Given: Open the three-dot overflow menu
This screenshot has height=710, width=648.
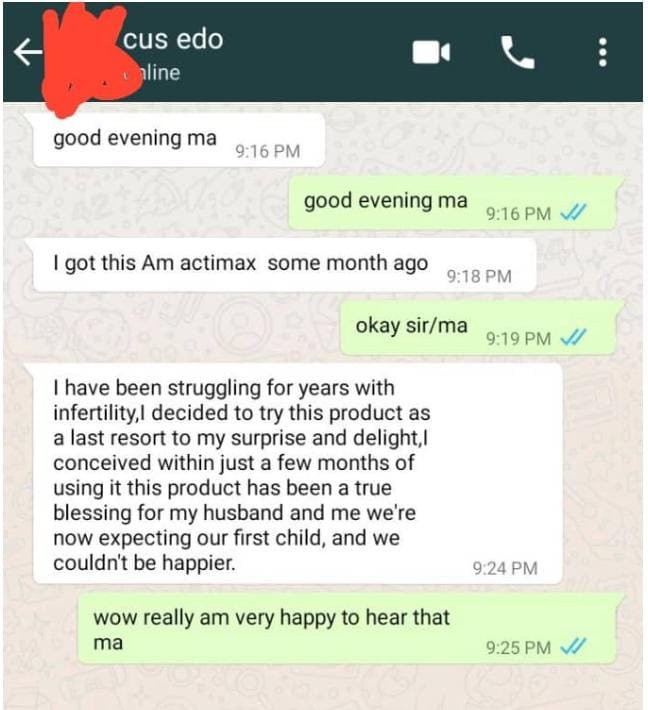Looking at the screenshot, I should click(x=602, y=52).
